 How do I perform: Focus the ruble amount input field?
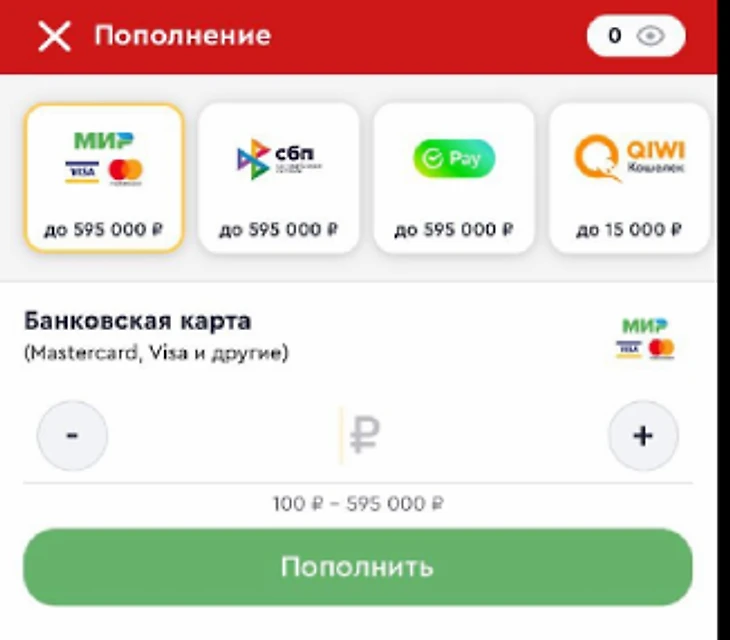tap(358, 436)
